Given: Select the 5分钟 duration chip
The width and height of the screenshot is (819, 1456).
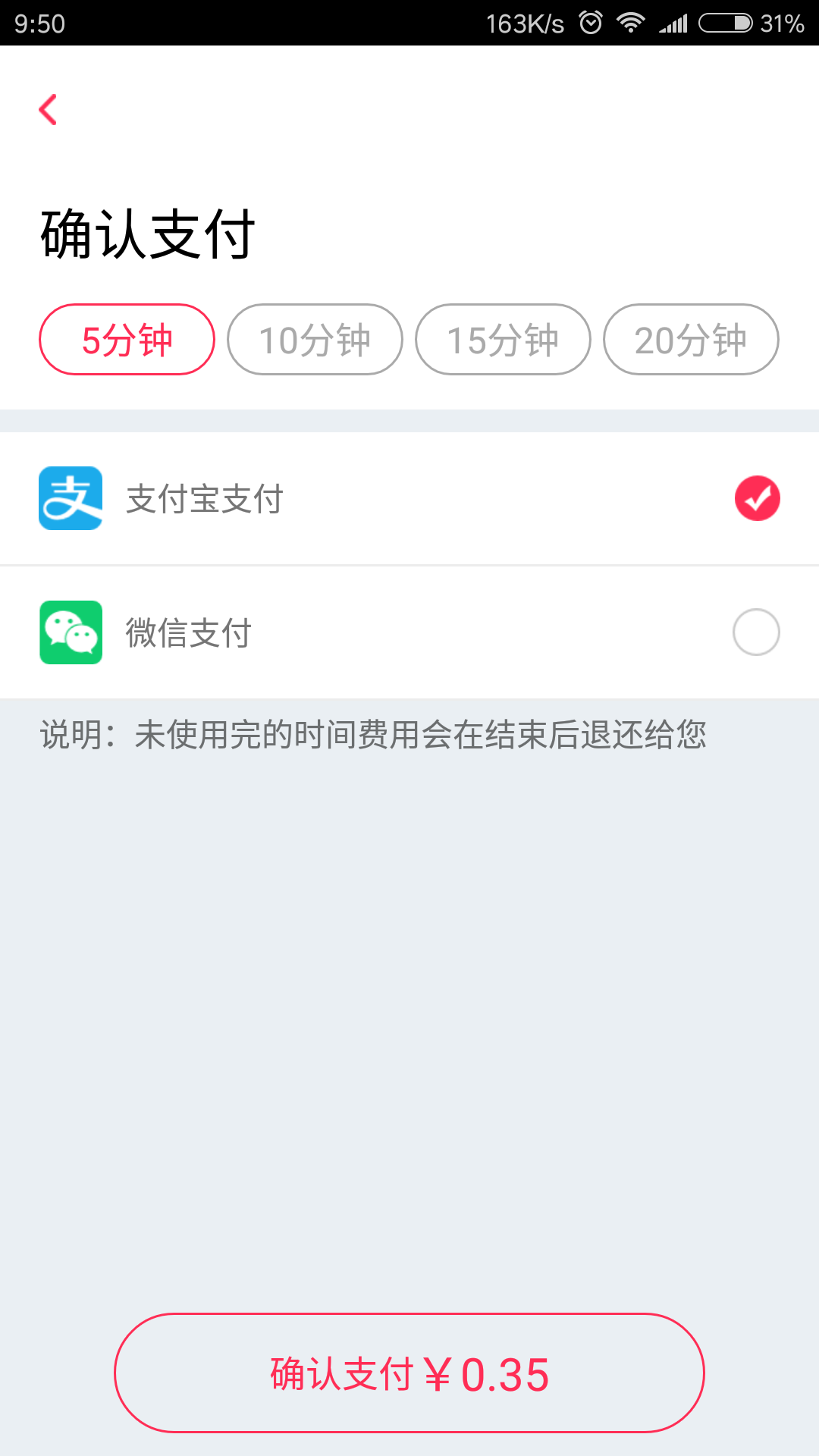Looking at the screenshot, I should pos(127,340).
